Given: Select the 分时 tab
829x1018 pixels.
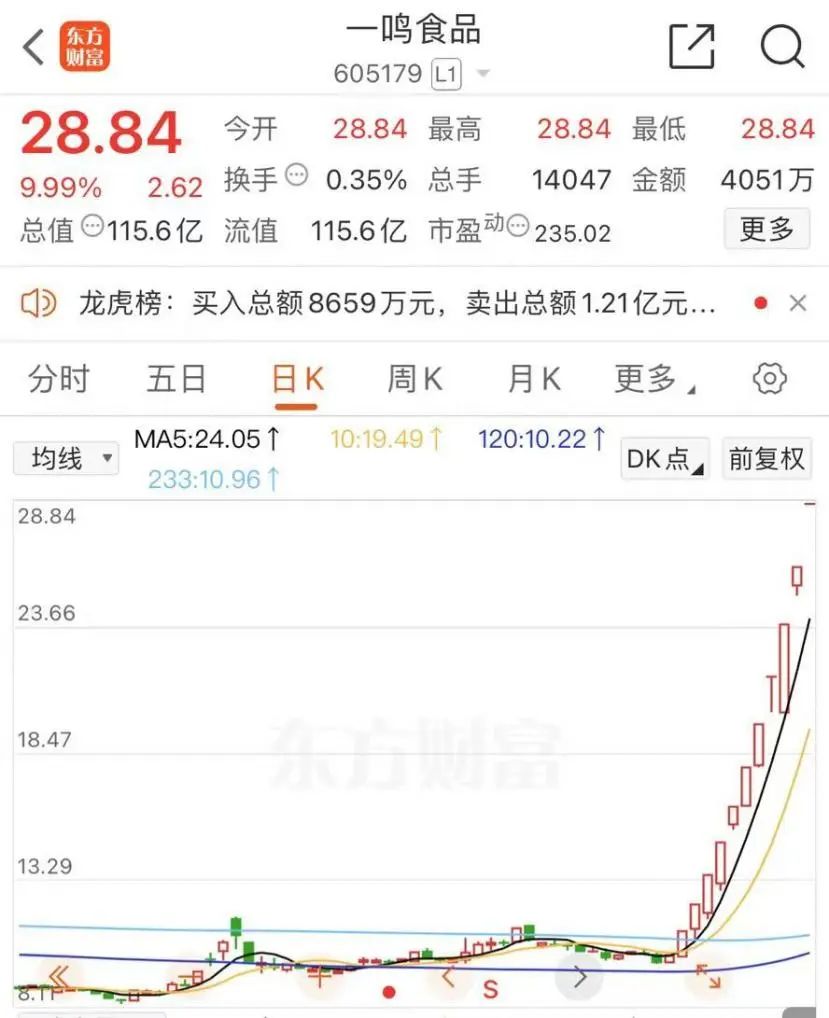Looking at the screenshot, I should pyautogui.click(x=57, y=378).
